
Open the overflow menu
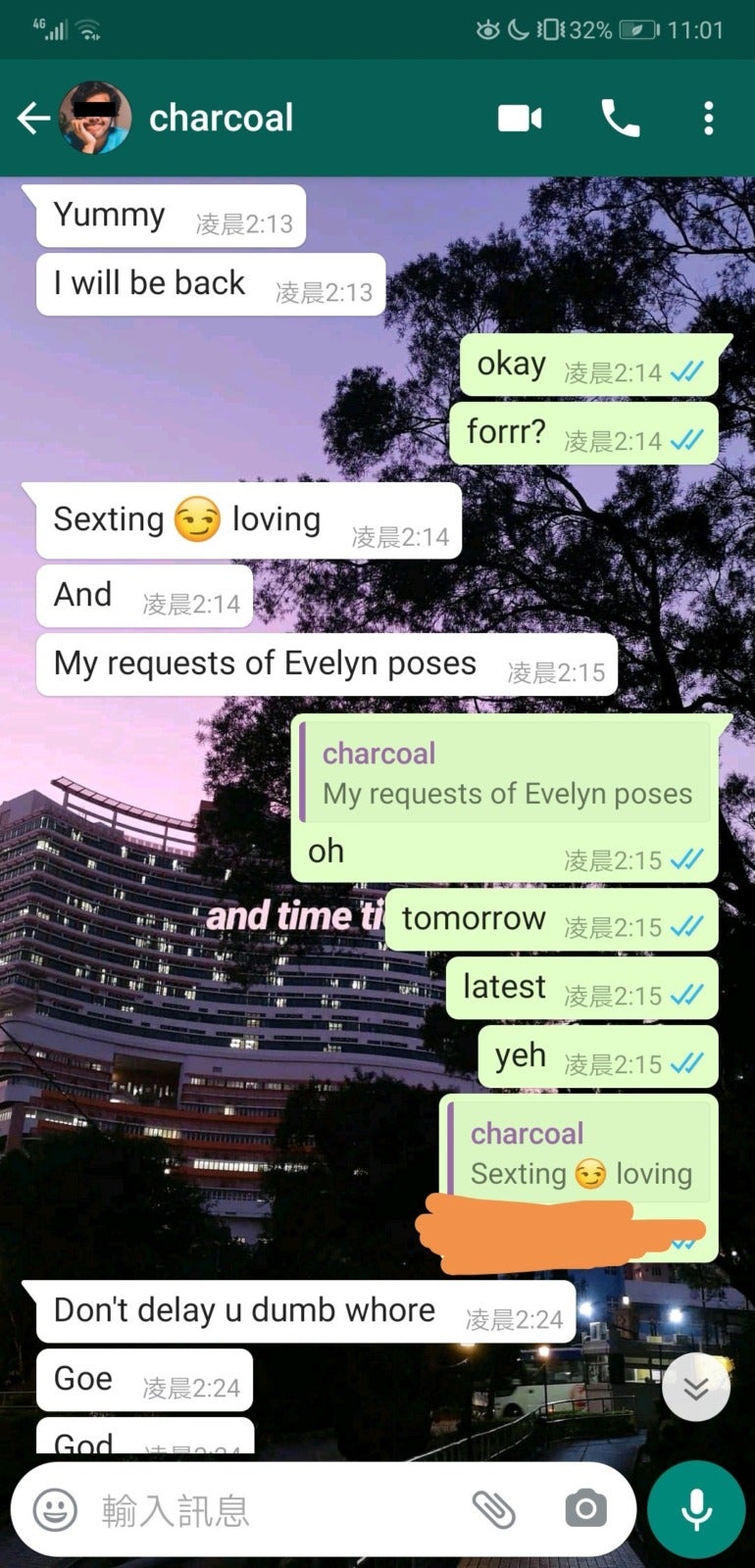708,119
